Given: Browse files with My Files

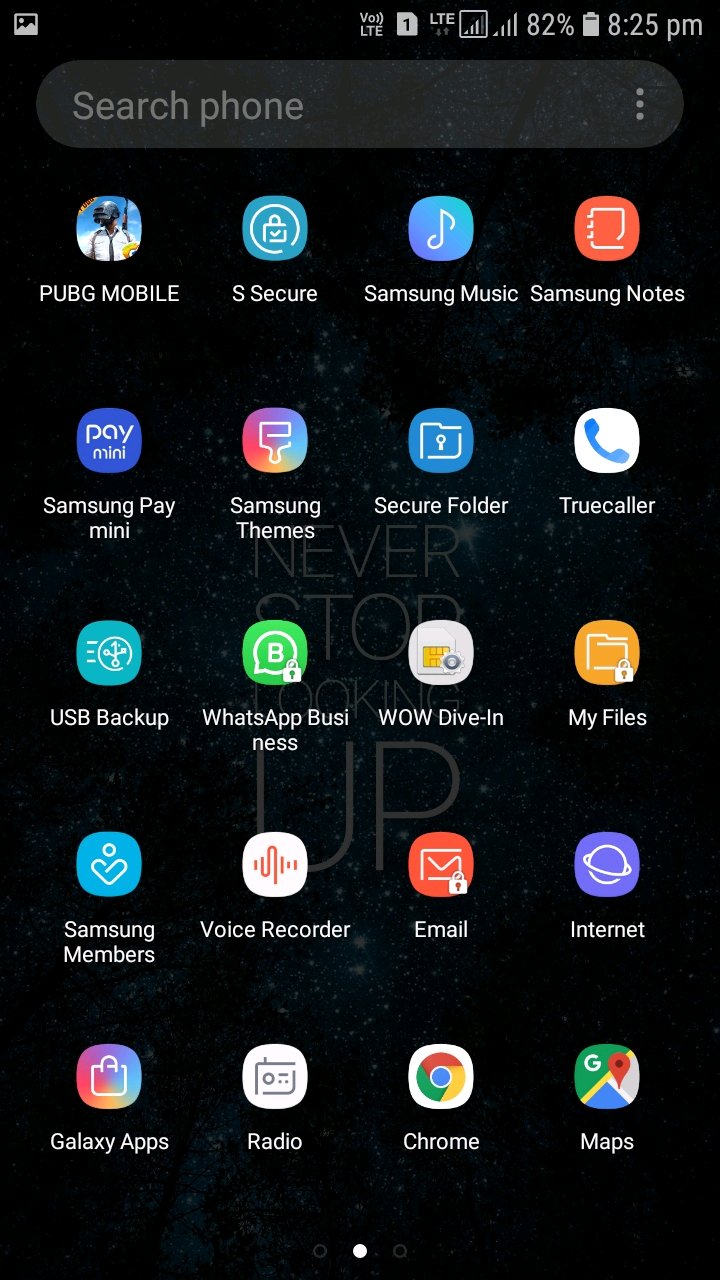Looking at the screenshot, I should 606,651.
